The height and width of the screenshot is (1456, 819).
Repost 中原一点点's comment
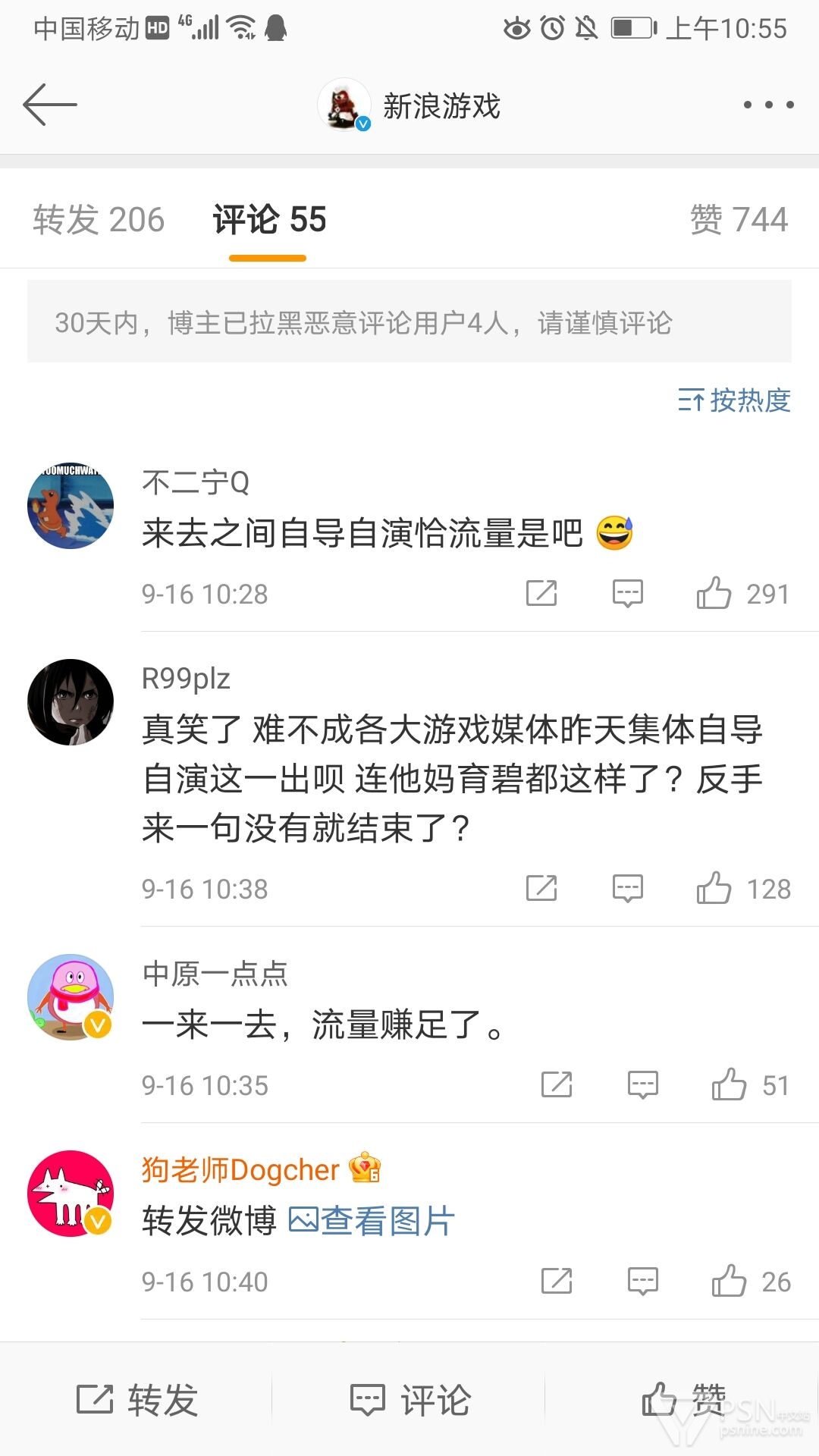[557, 1084]
